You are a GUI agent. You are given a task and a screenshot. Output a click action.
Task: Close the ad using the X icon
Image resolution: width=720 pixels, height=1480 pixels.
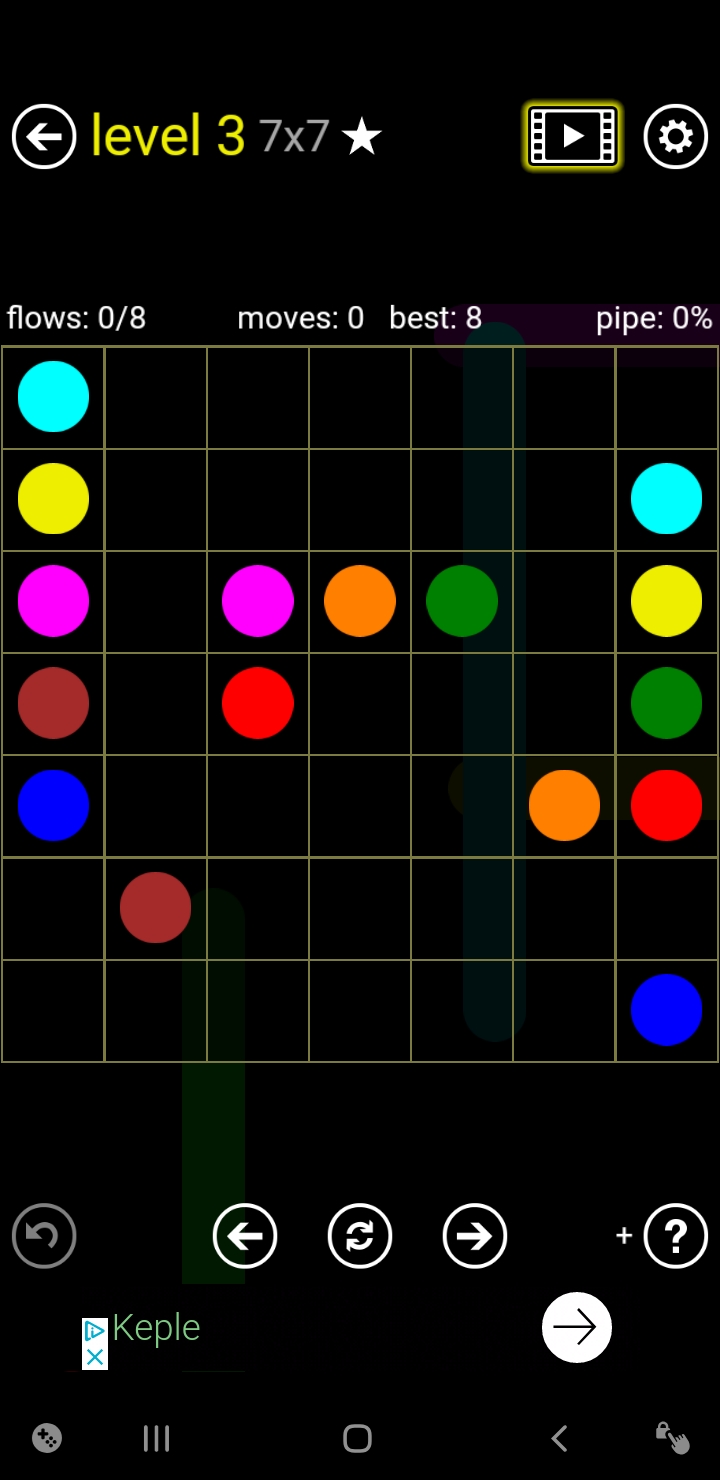click(95, 1357)
